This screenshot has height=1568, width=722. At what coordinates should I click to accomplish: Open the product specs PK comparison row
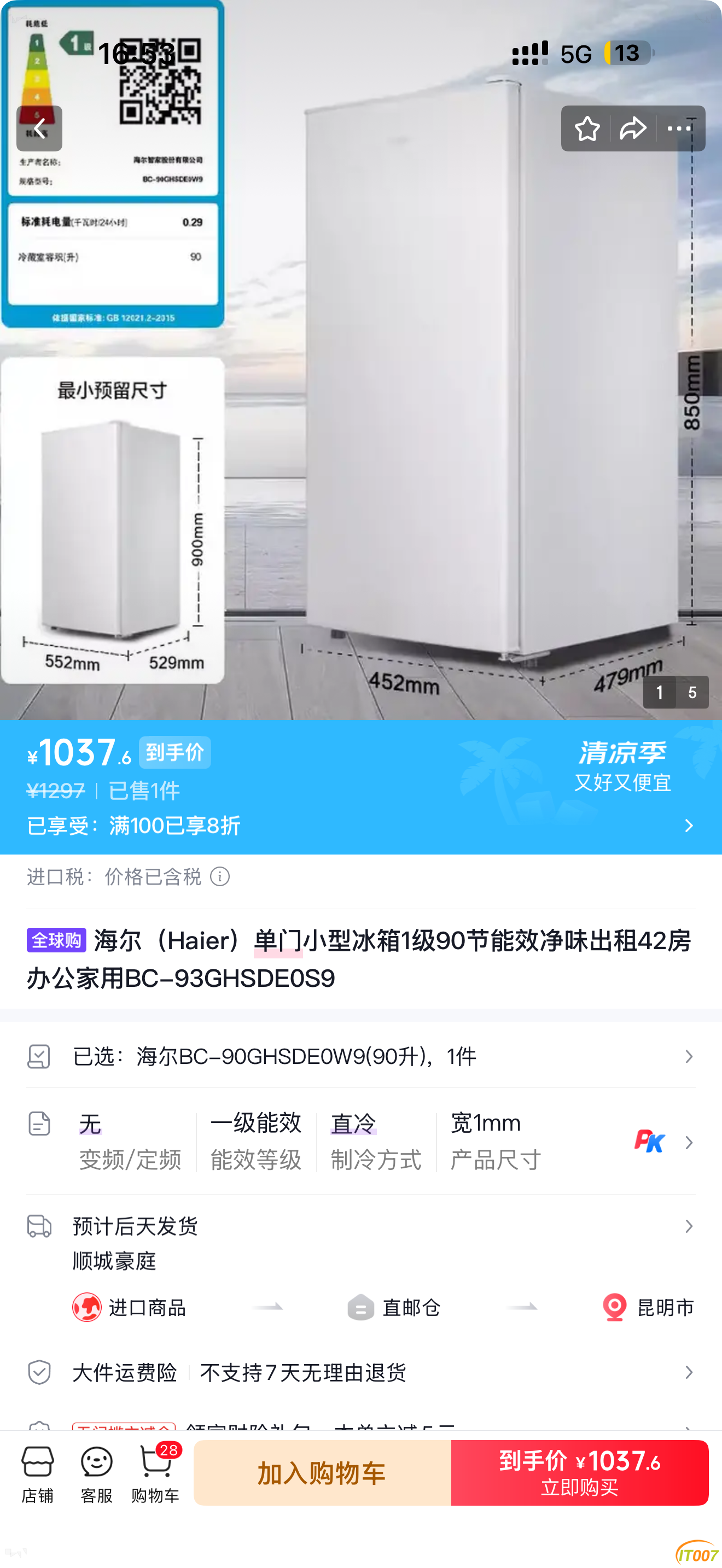(x=361, y=1142)
